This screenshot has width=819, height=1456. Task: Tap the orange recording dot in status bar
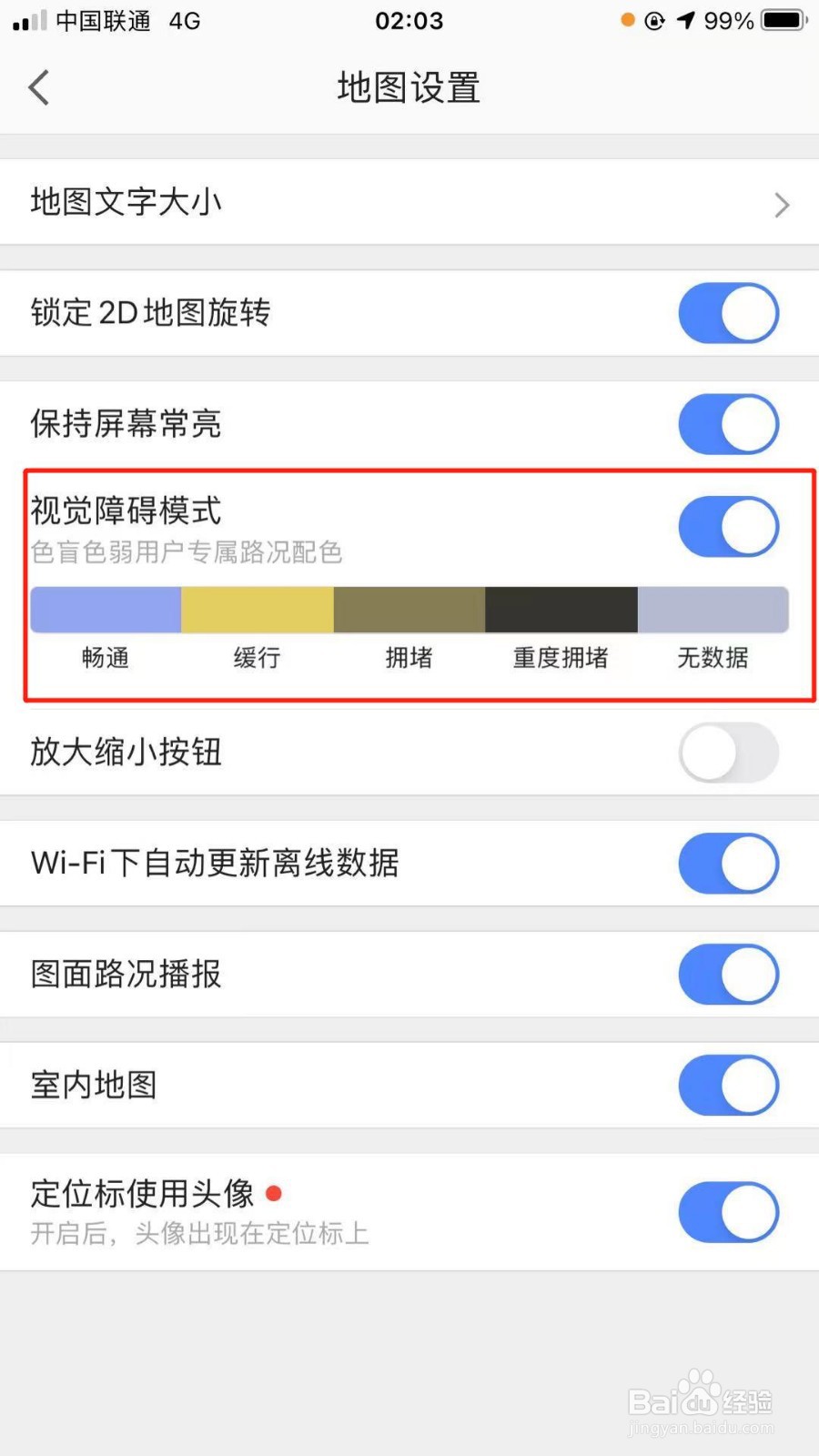(x=628, y=21)
